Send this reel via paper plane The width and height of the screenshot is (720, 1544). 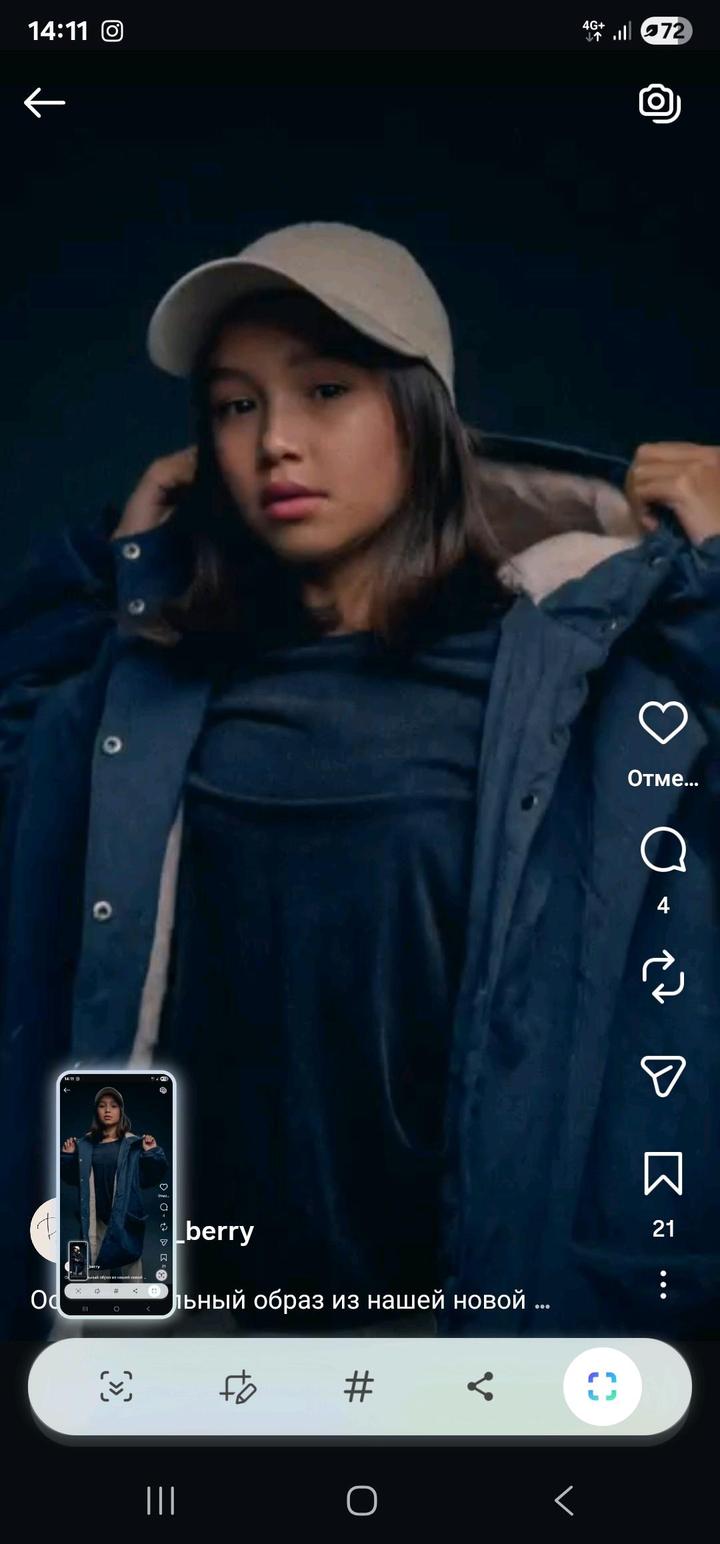pyautogui.click(x=663, y=1075)
